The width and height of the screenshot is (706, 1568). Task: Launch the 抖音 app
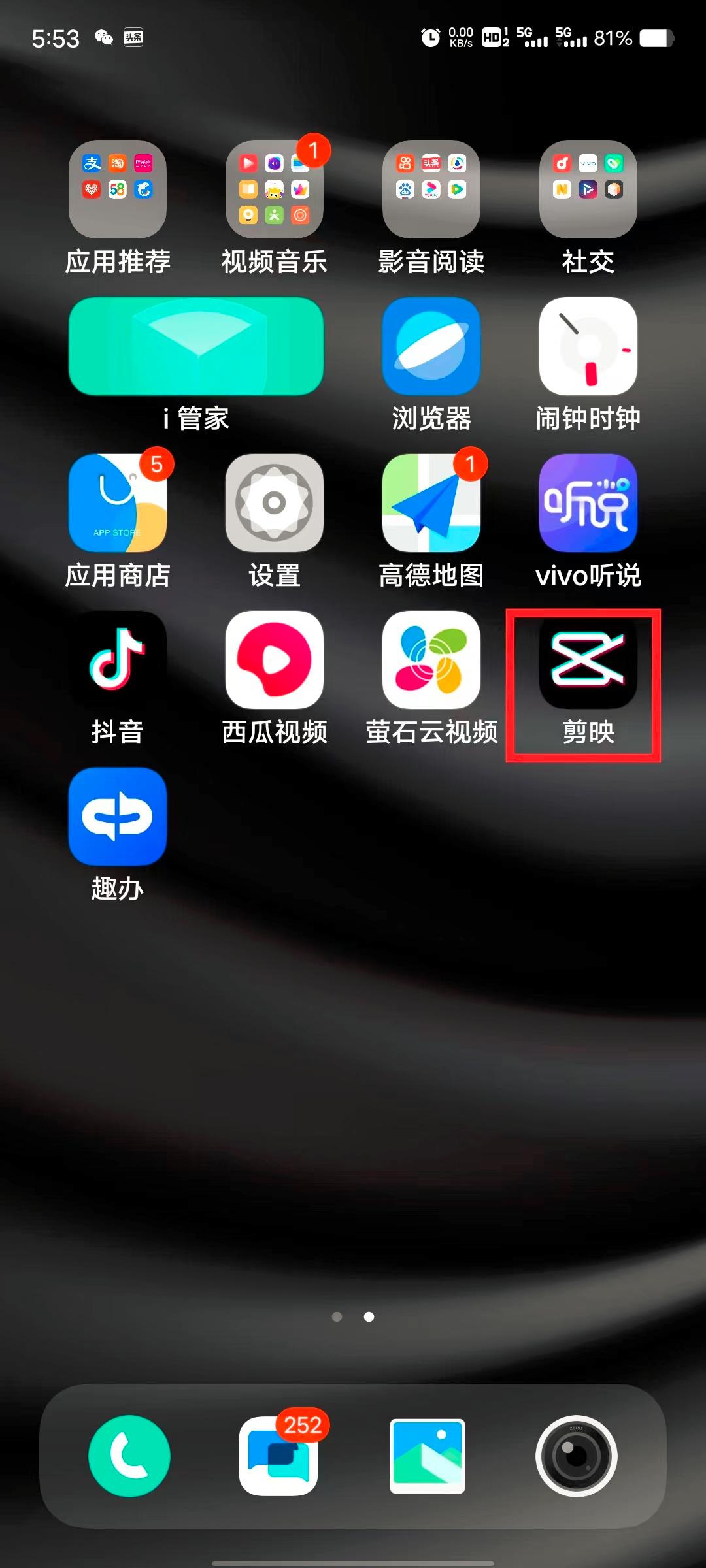point(118,660)
